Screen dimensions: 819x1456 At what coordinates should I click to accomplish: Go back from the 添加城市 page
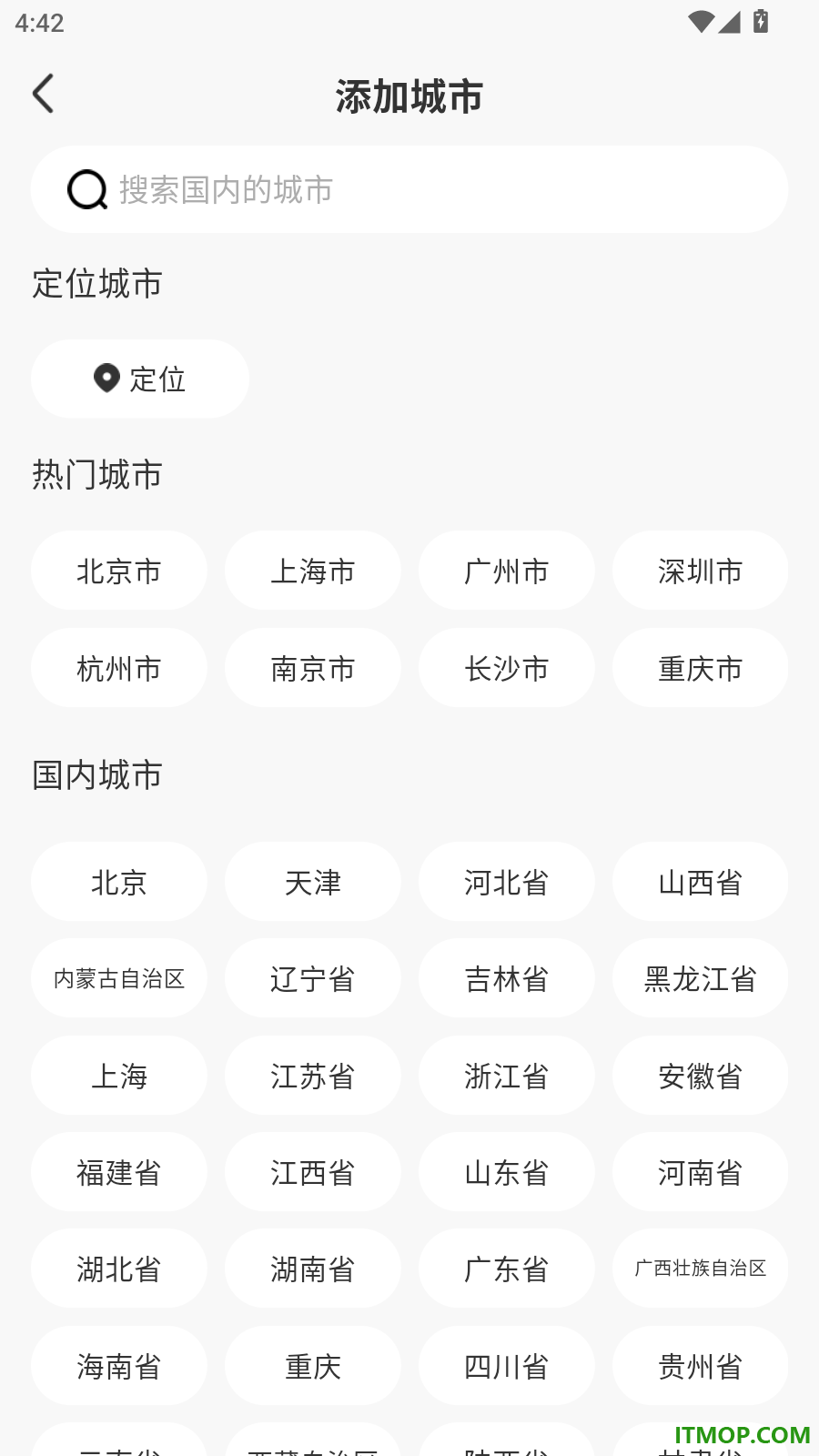click(43, 94)
